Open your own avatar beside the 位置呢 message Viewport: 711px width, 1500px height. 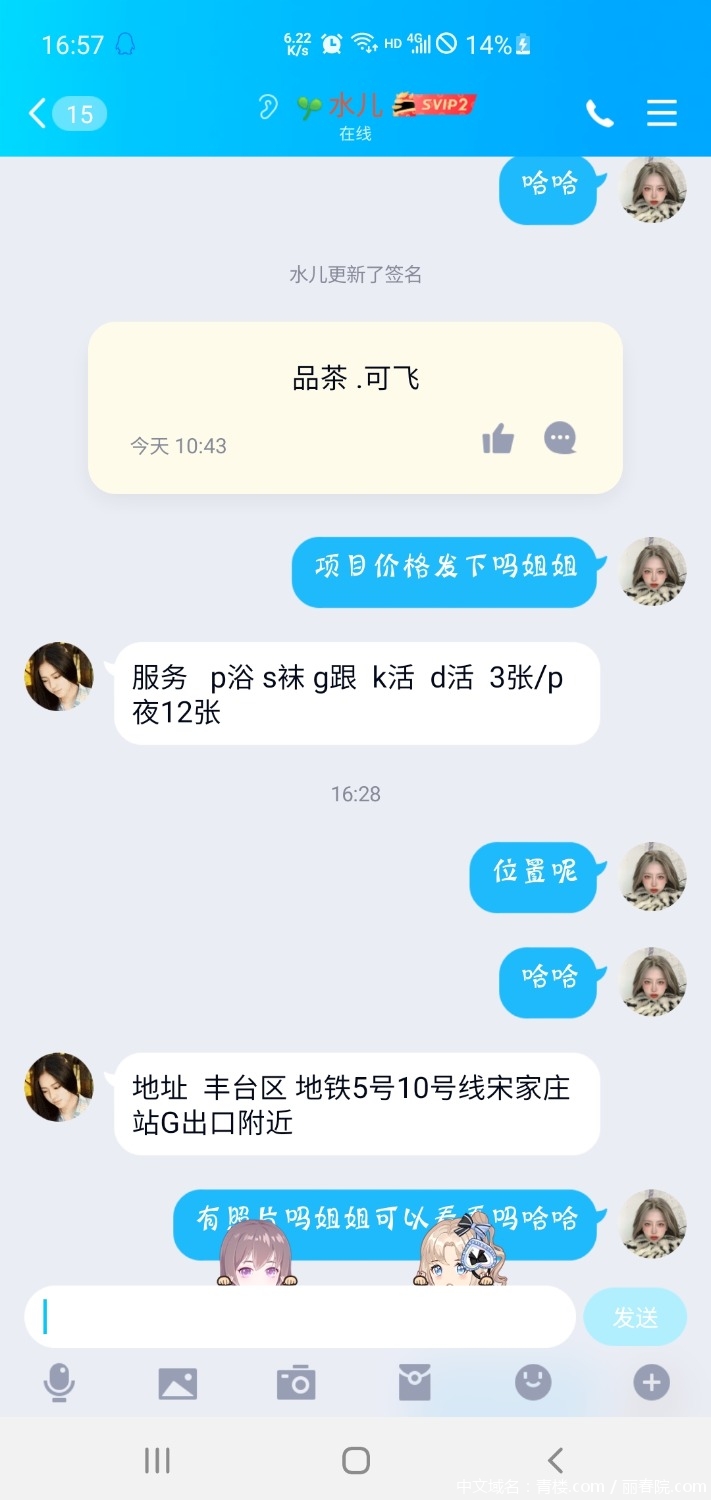653,876
